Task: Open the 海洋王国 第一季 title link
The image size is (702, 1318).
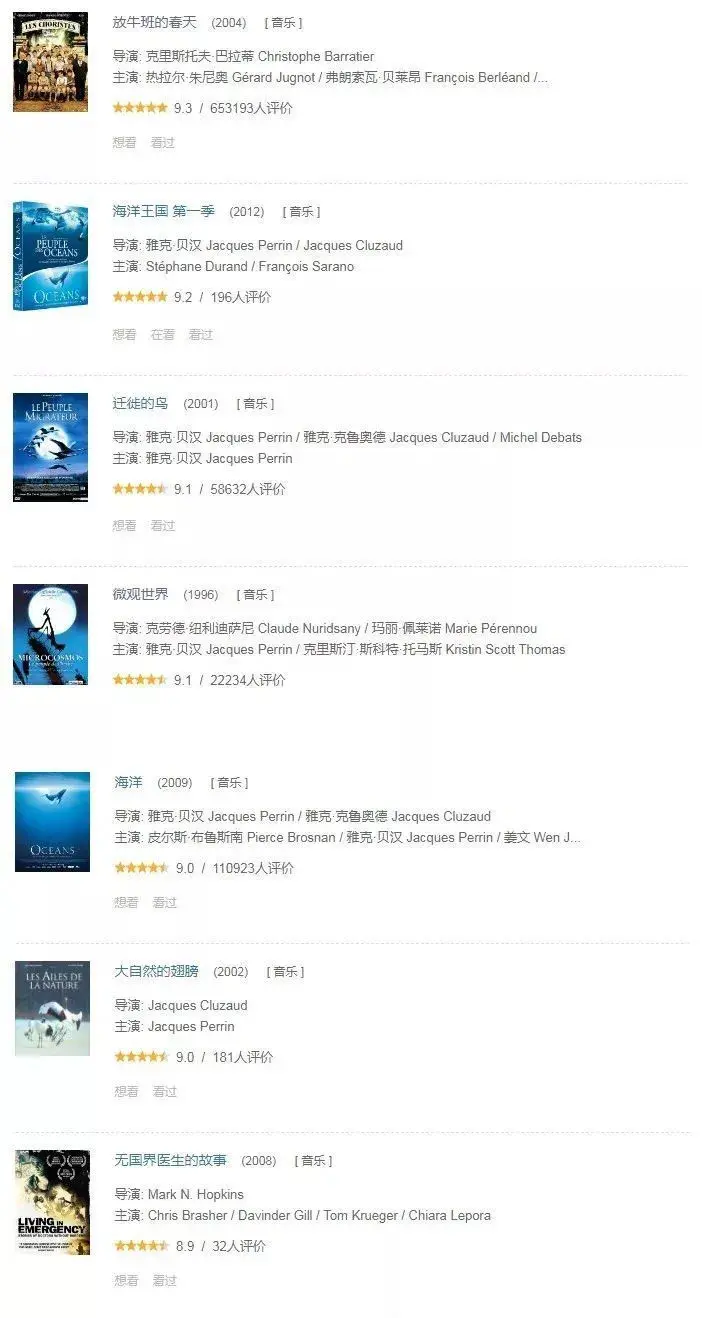Action: (x=163, y=211)
